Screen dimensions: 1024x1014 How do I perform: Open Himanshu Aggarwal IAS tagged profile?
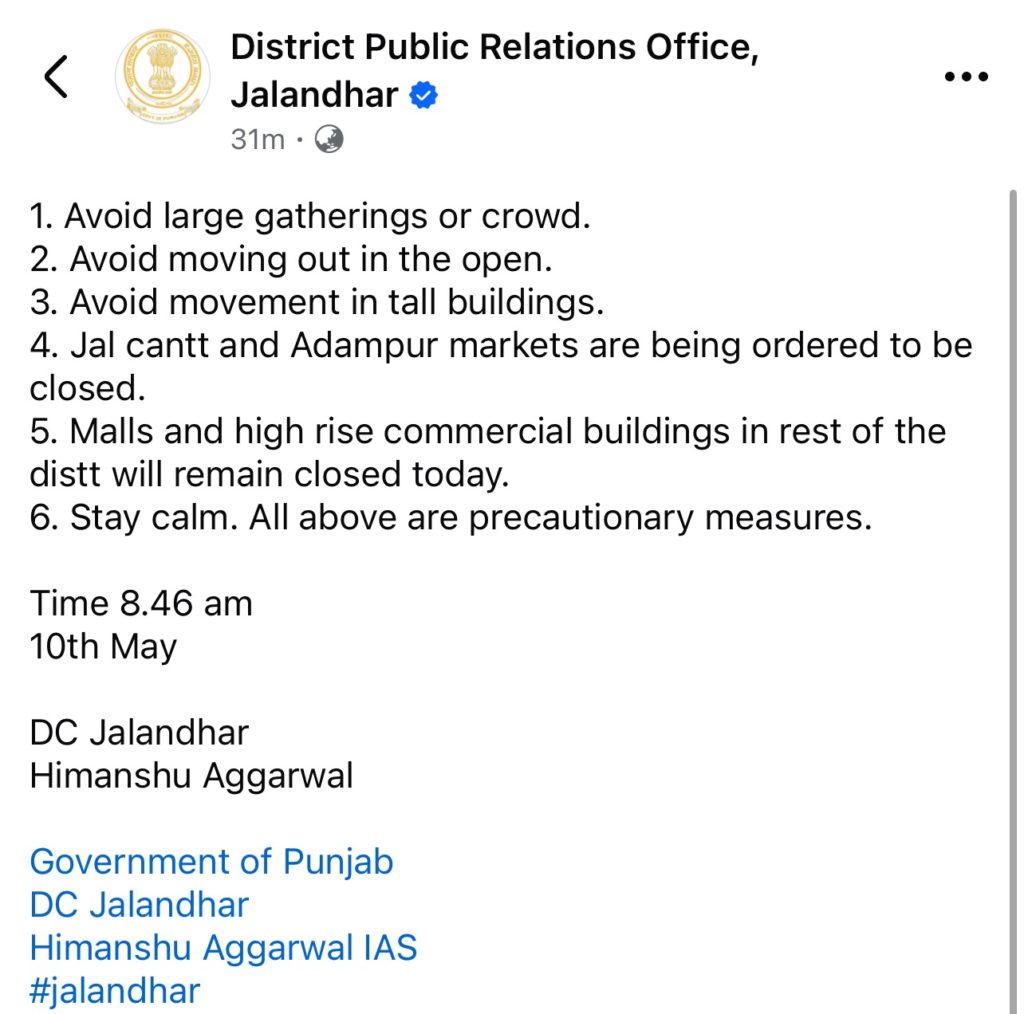click(x=223, y=947)
